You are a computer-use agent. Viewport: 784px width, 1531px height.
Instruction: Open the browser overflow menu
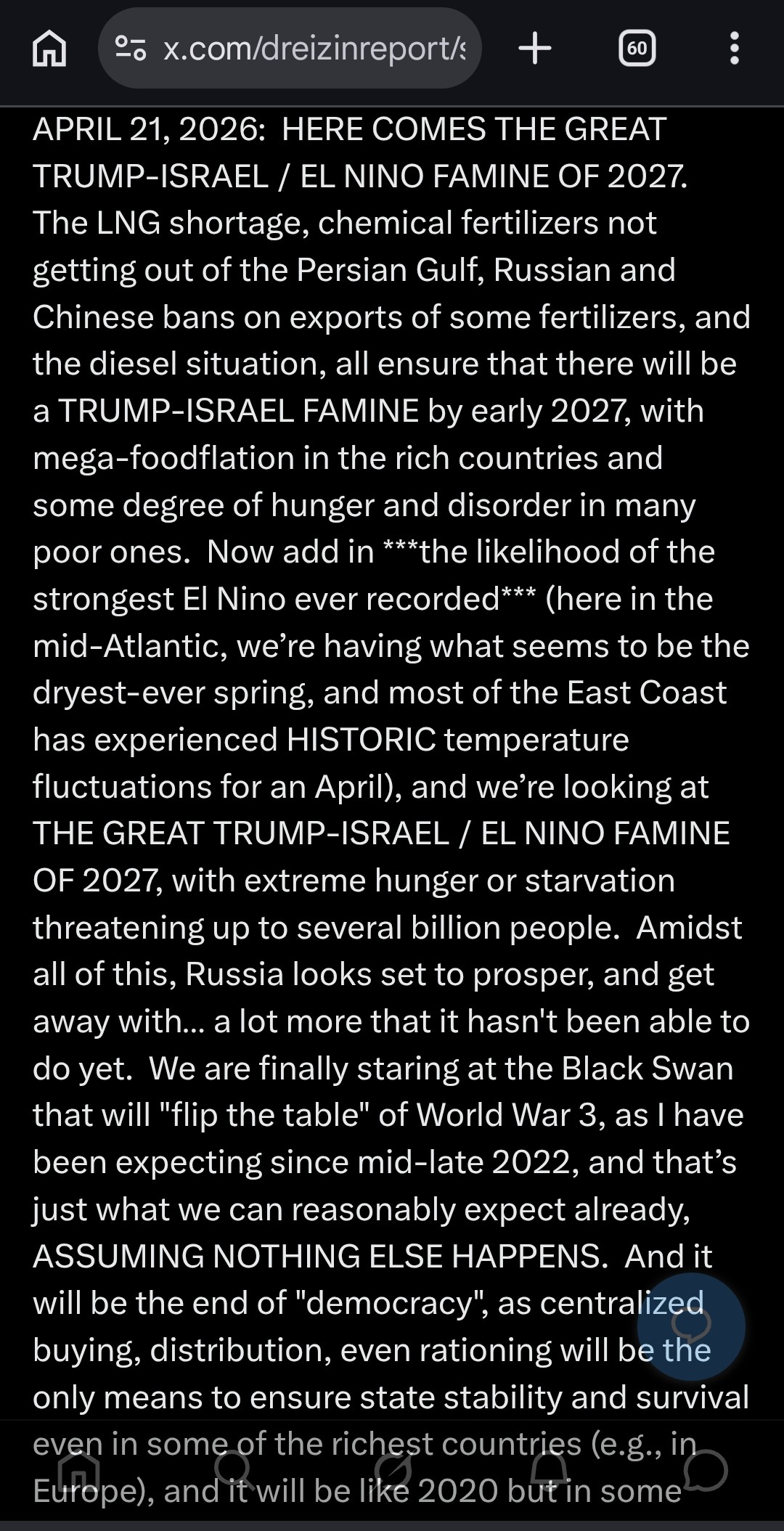[734, 49]
